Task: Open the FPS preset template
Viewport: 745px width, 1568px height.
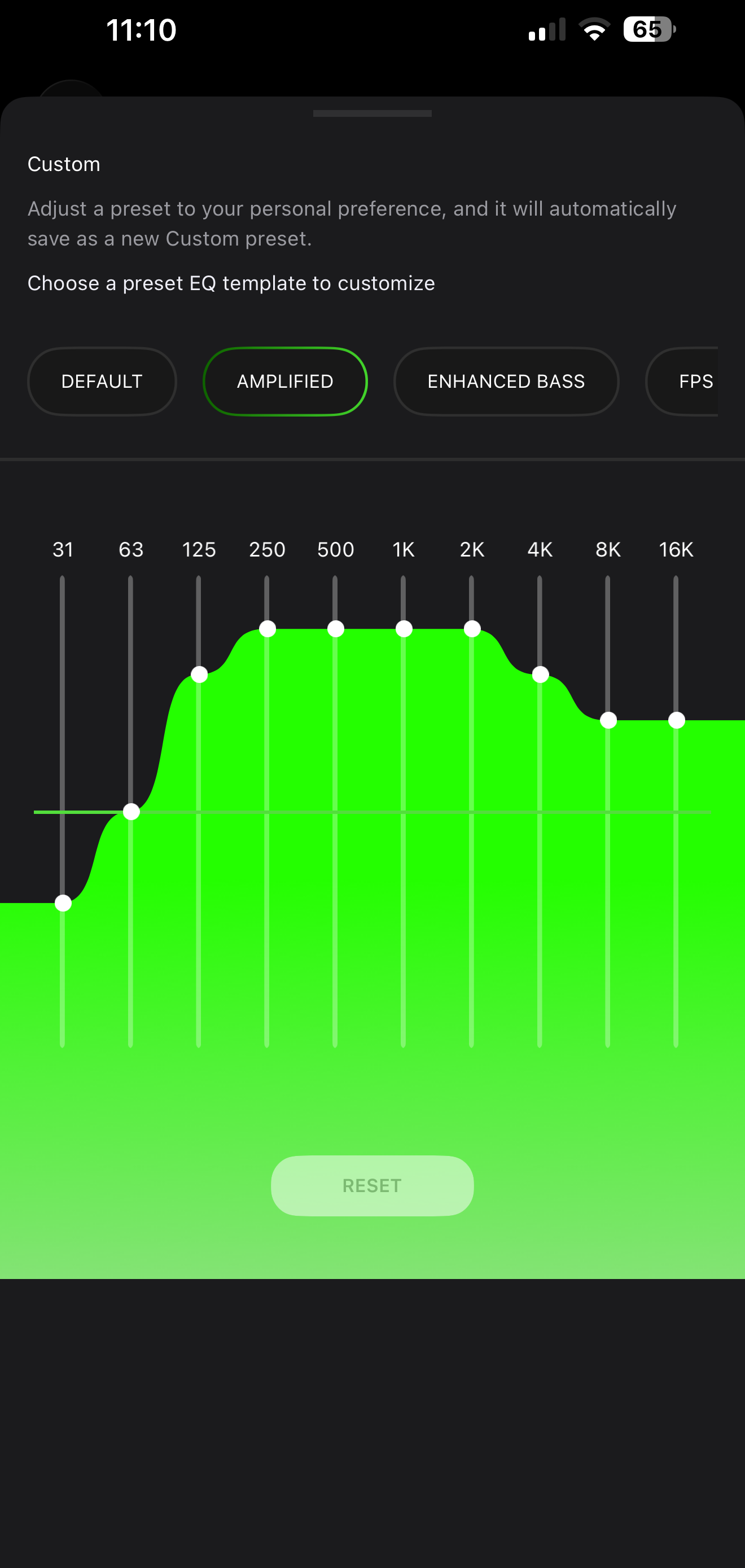Action: pos(696,381)
